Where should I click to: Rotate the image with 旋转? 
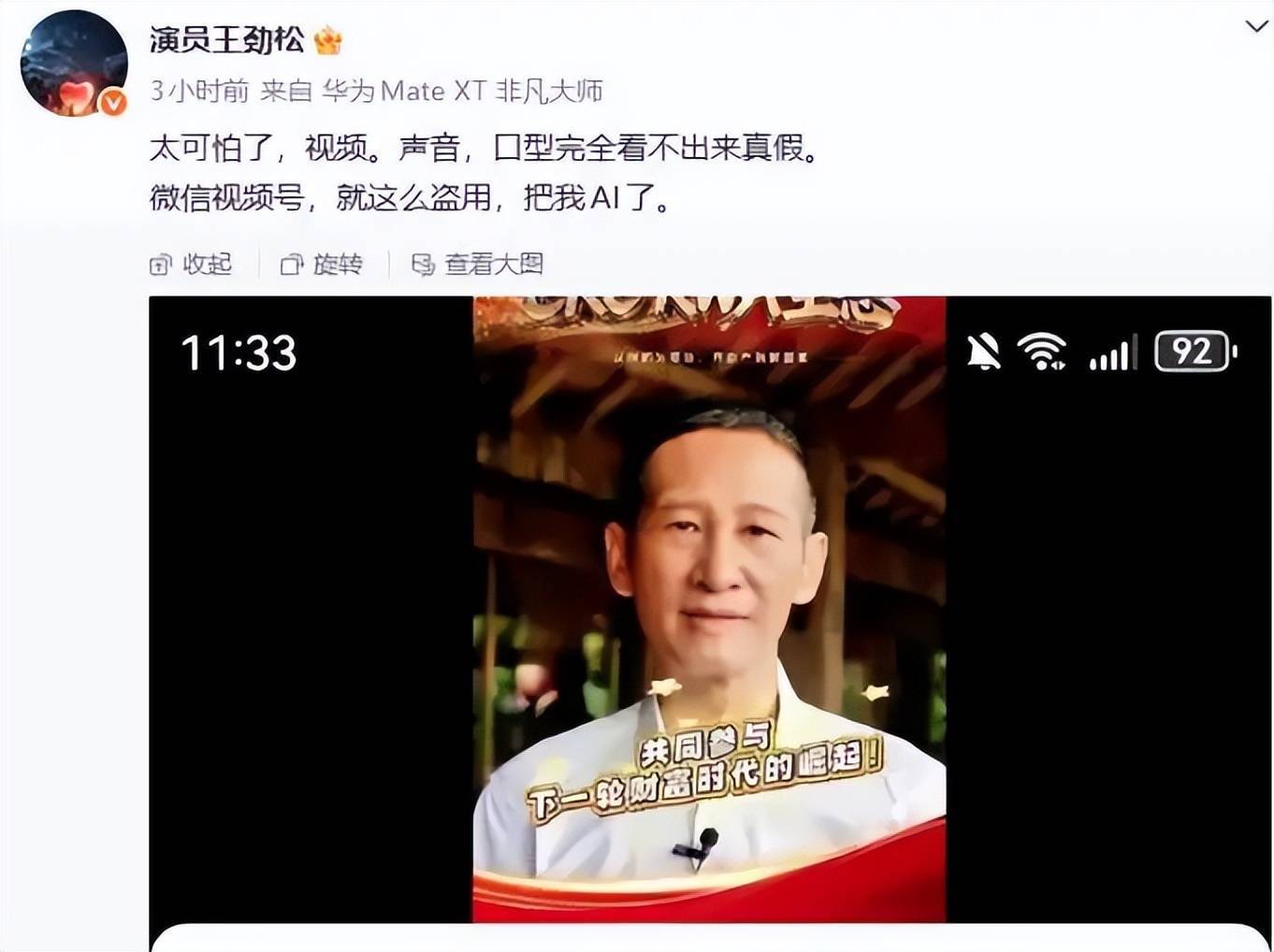click(x=323, y=265)
